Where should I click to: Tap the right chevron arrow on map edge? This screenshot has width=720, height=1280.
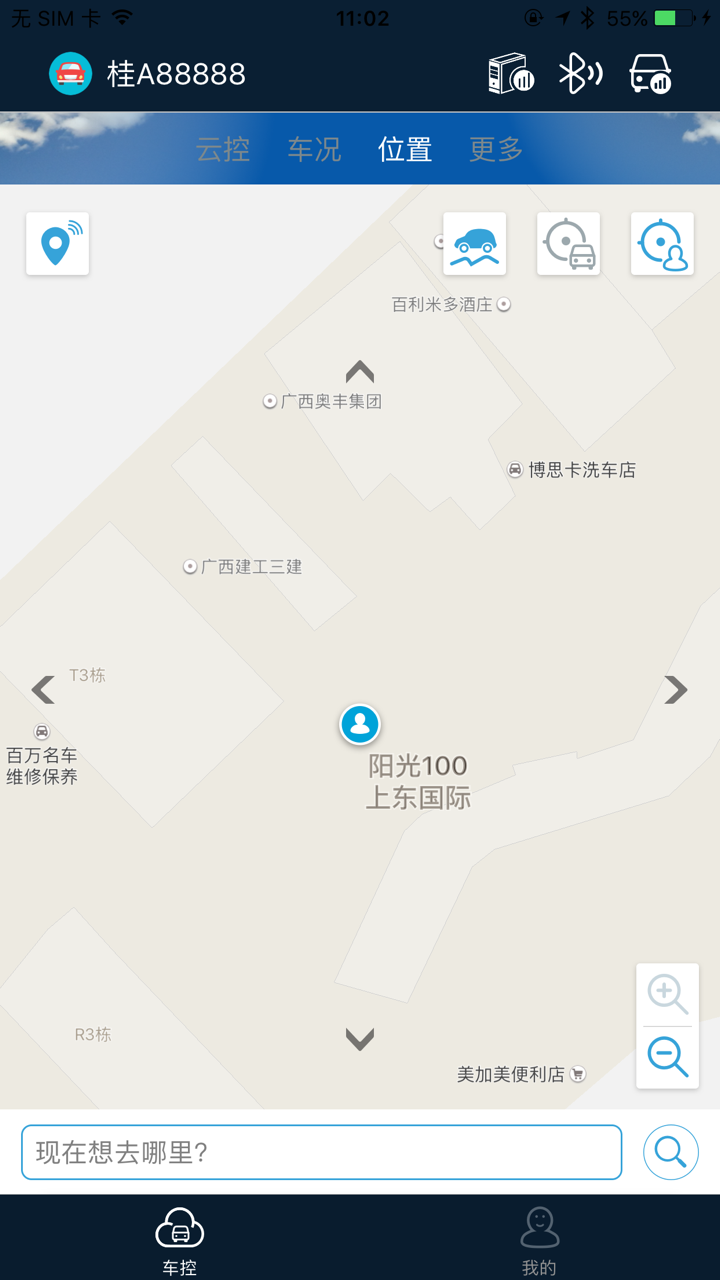tap(677, 689)
